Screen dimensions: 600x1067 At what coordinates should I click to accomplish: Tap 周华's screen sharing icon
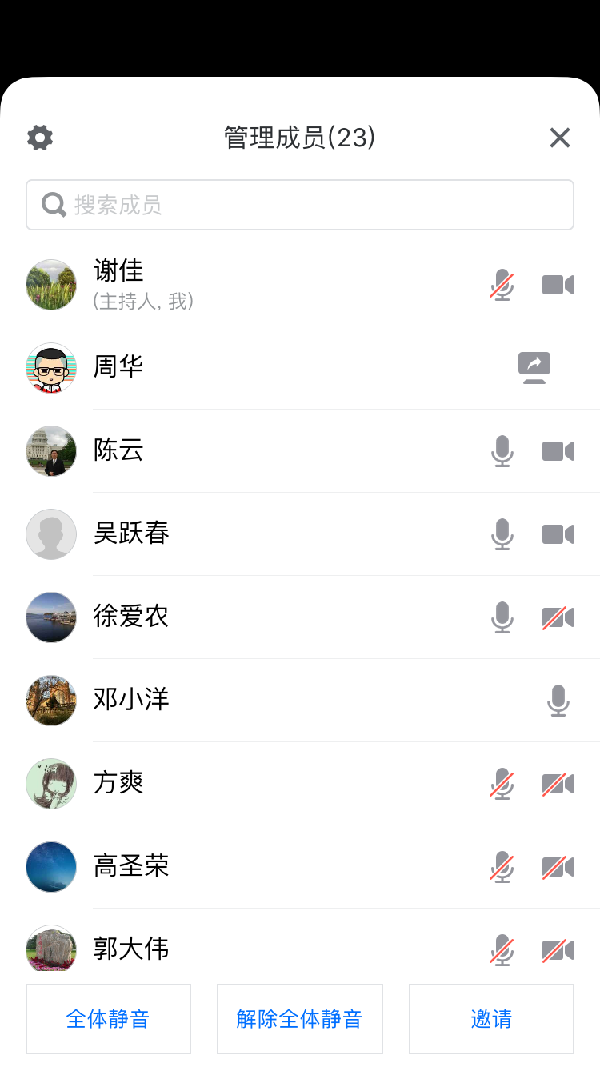pos(534,367)
